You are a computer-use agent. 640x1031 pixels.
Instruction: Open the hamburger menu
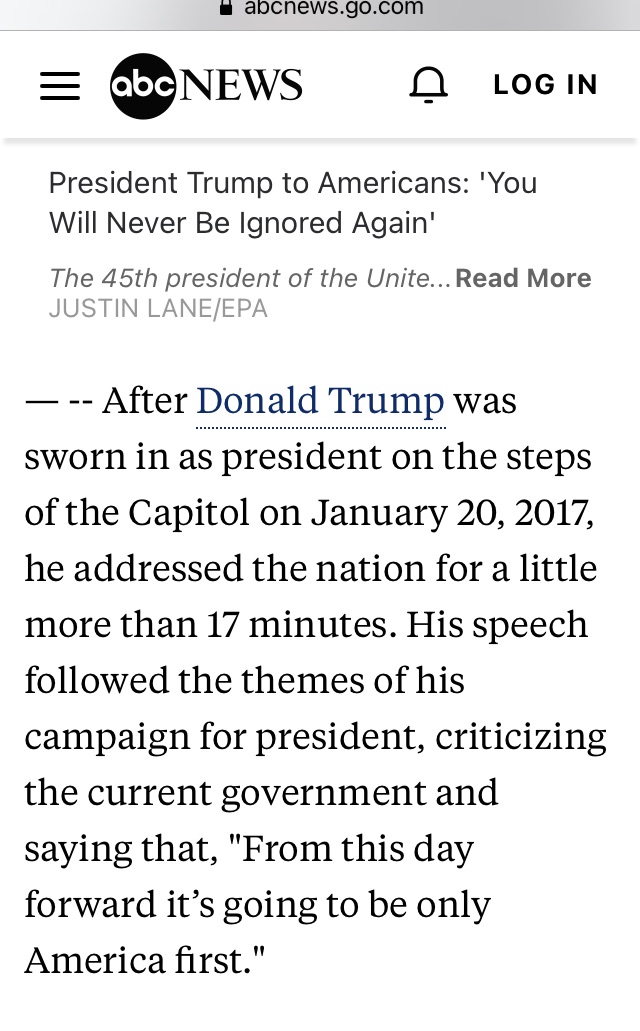(60, 85)
